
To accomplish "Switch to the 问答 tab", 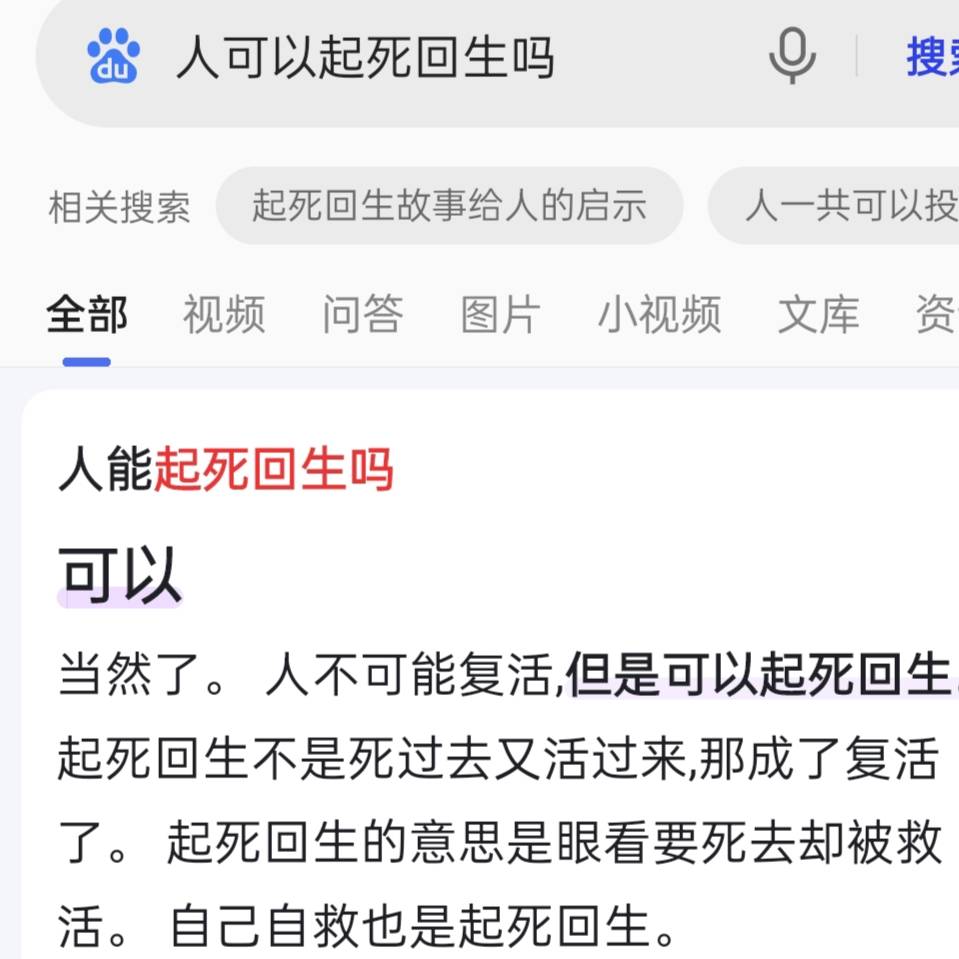I will tap(362, 315).
